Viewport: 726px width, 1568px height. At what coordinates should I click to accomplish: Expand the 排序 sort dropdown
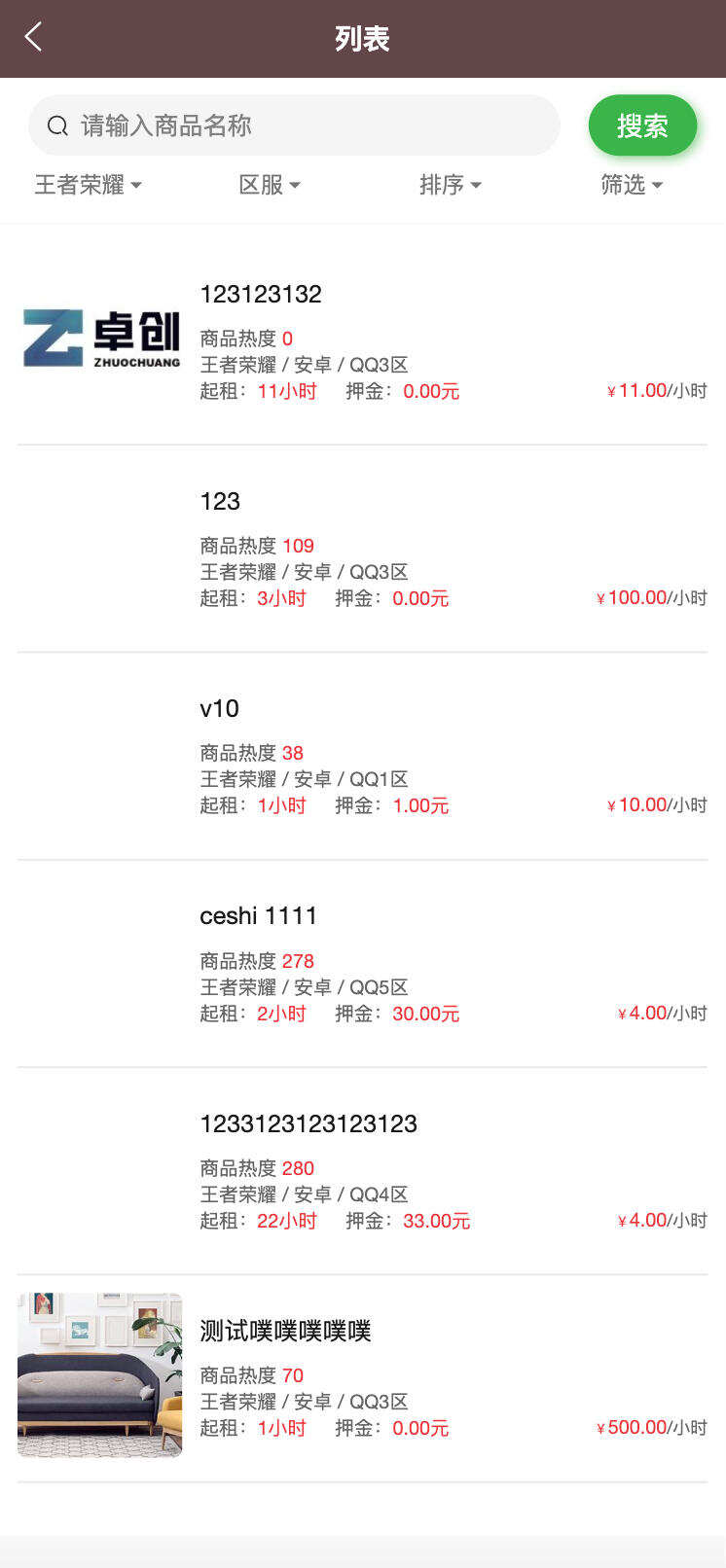[451, 185]
